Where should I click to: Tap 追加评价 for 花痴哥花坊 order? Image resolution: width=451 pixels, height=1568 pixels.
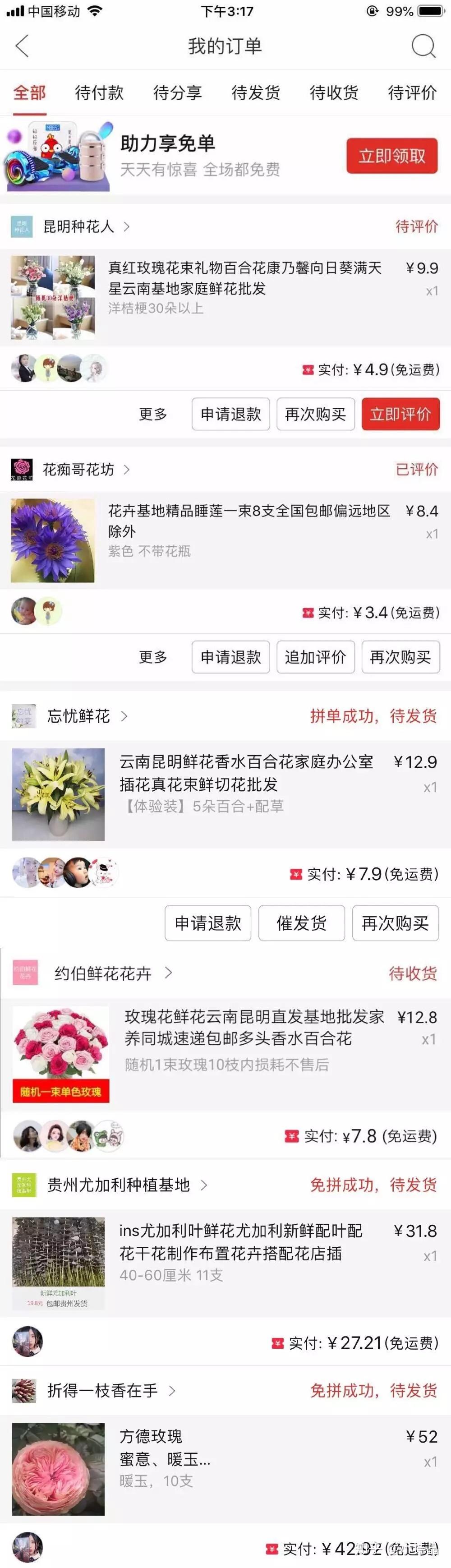click(315, 657)
